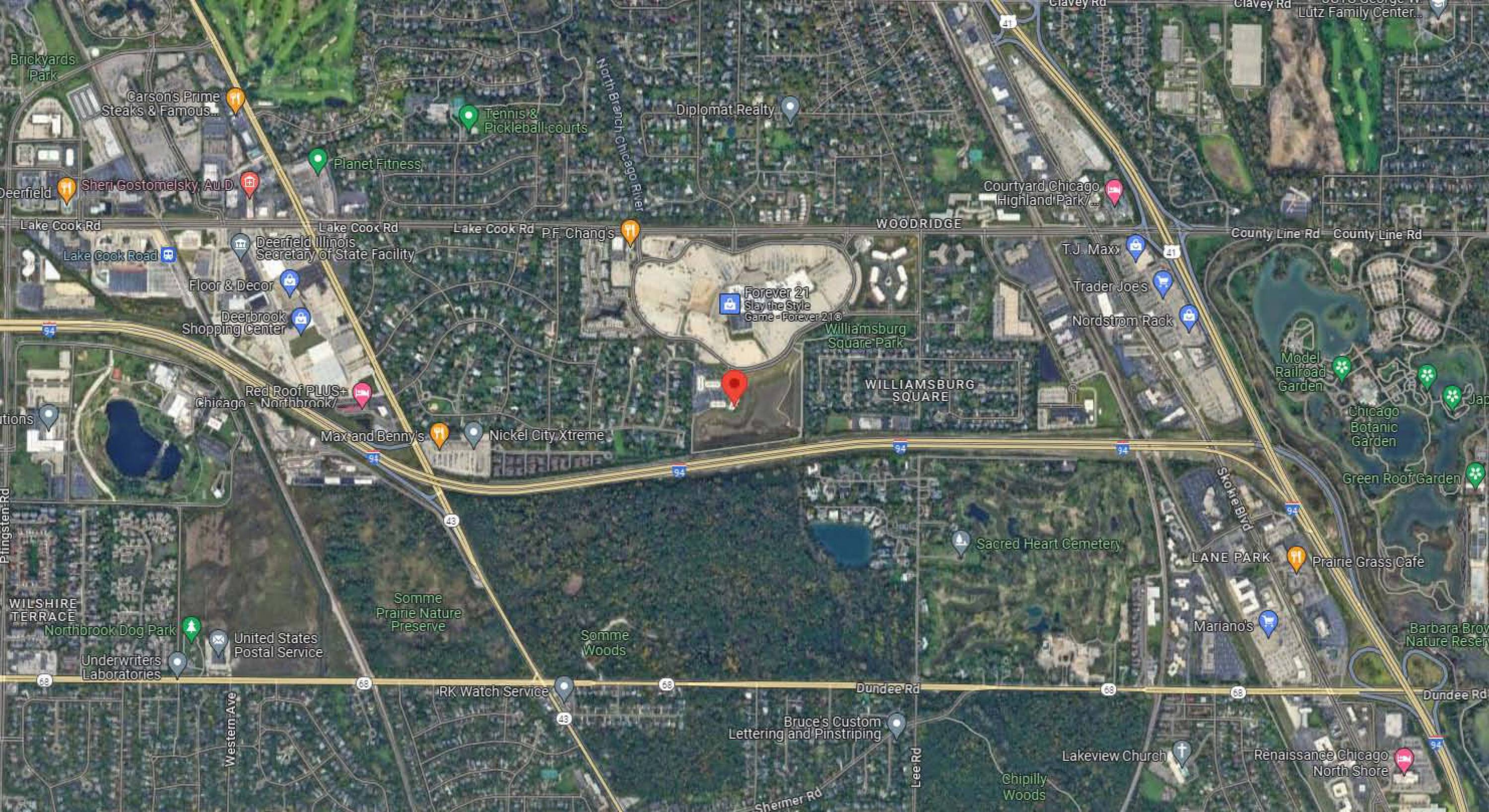Select the Nordstrom Rack shopping marker
Image resolution: width=1489 pixels, height=812 pixels.
point(1188,318)
